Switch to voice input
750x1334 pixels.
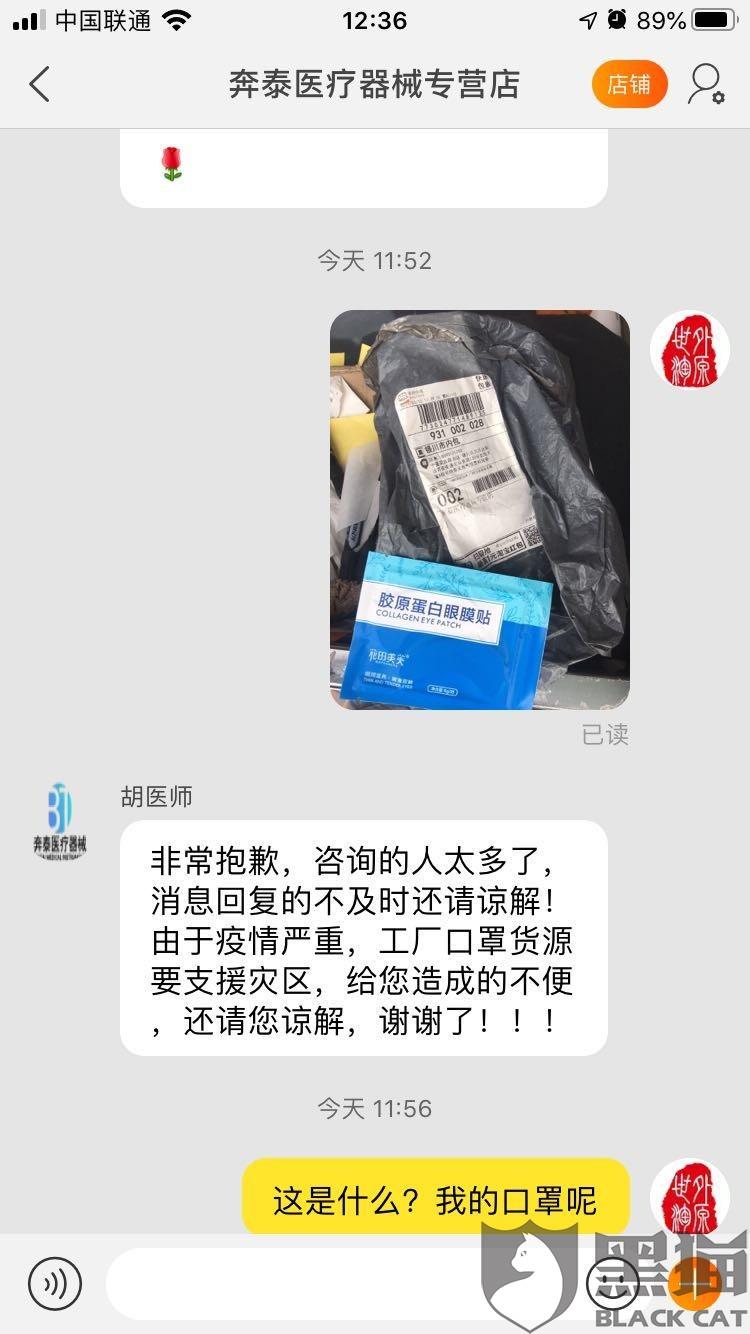point(55,1283)
